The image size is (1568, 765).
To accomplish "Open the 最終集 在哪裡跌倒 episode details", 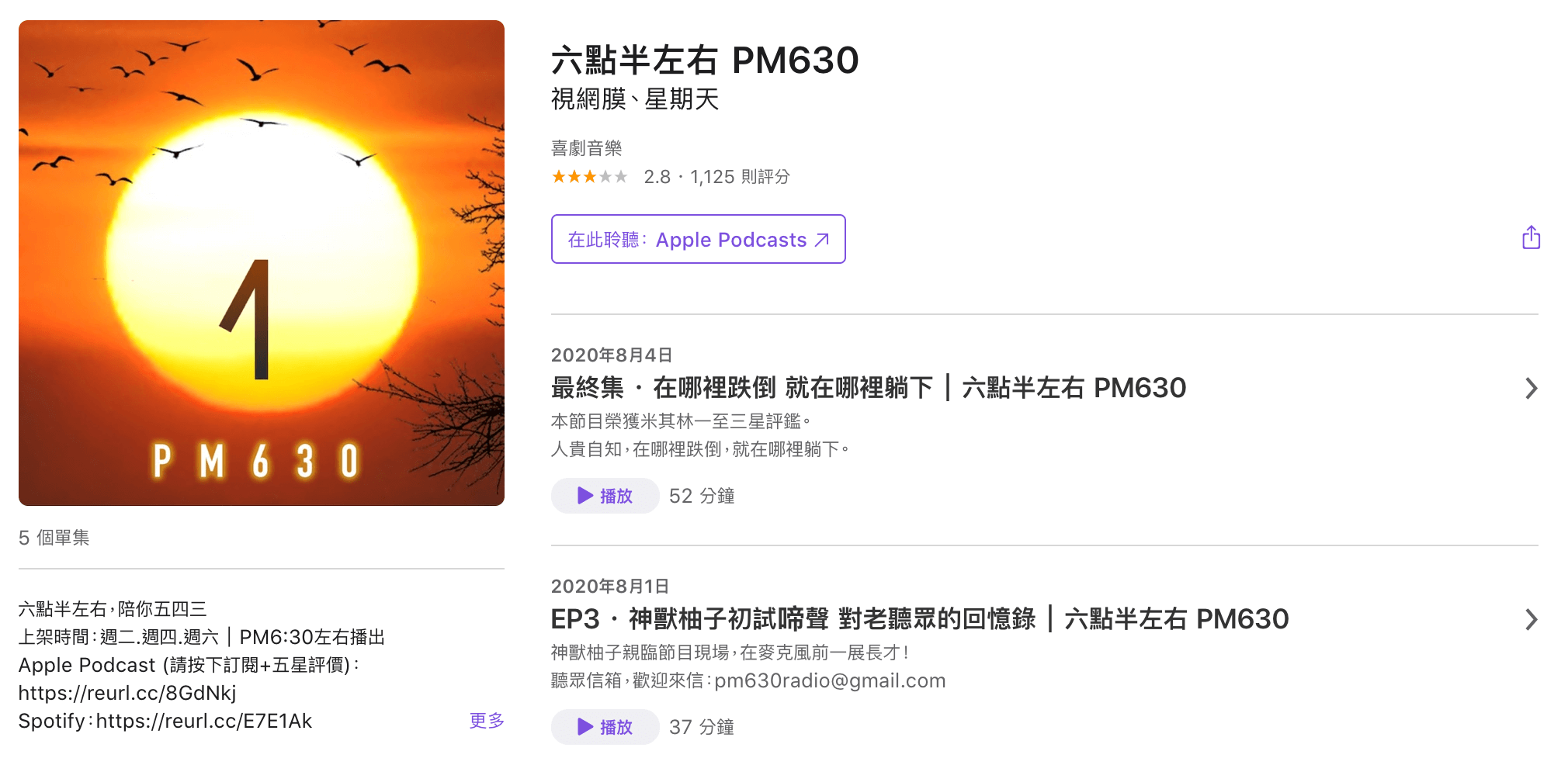I will click(x=868, y=387).
